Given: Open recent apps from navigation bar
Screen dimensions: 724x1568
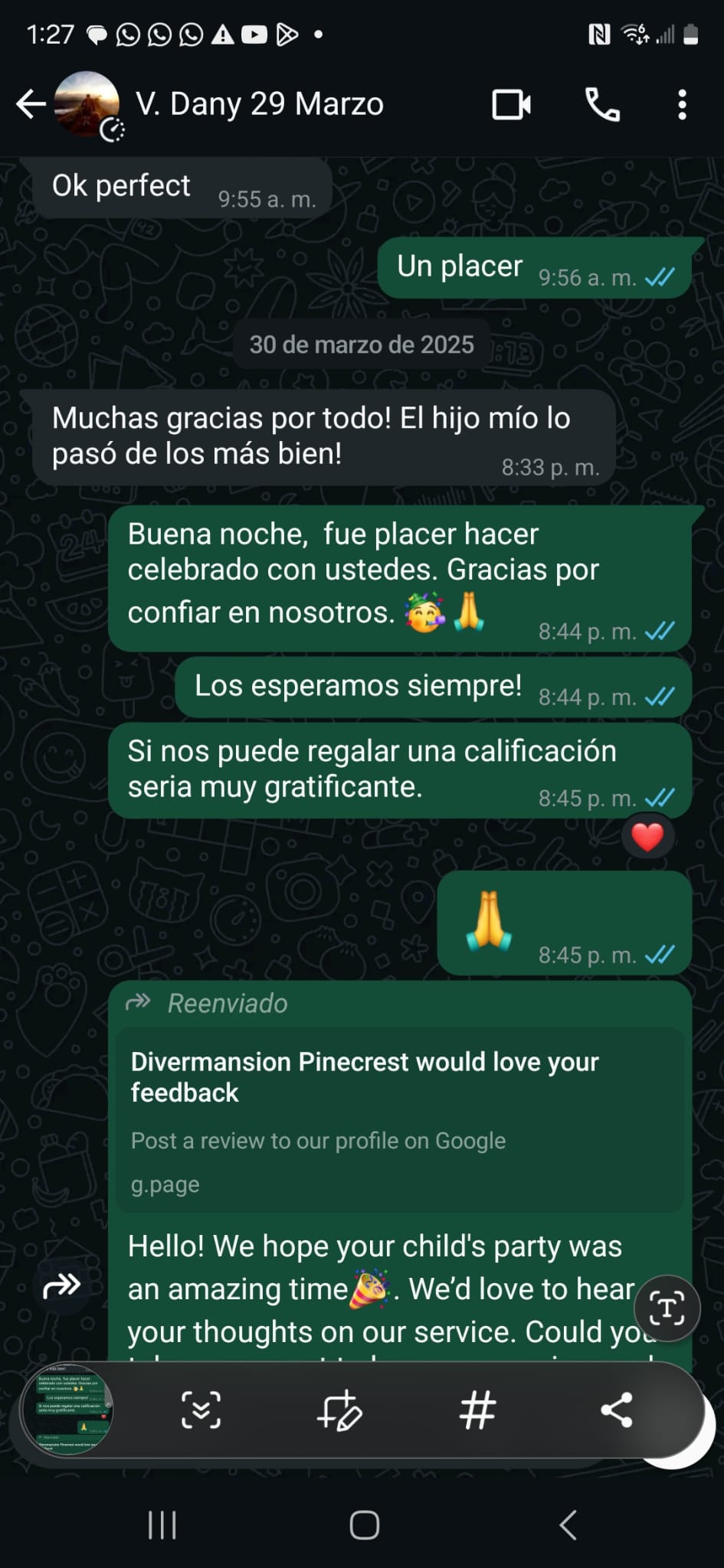Looking at the screenshot, I should tap(162, 1525).
